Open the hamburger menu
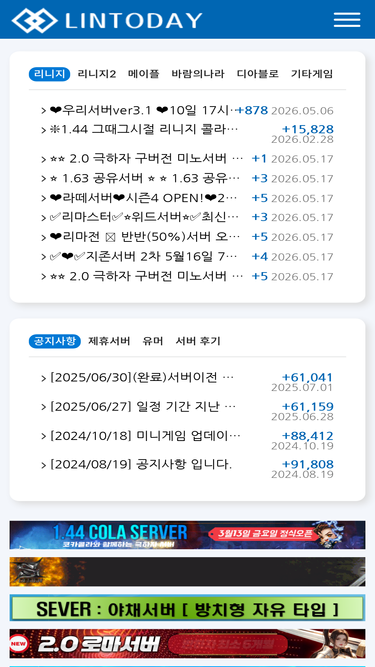The image size is (375, 667). pyautogui.click(x=347, y=20)
